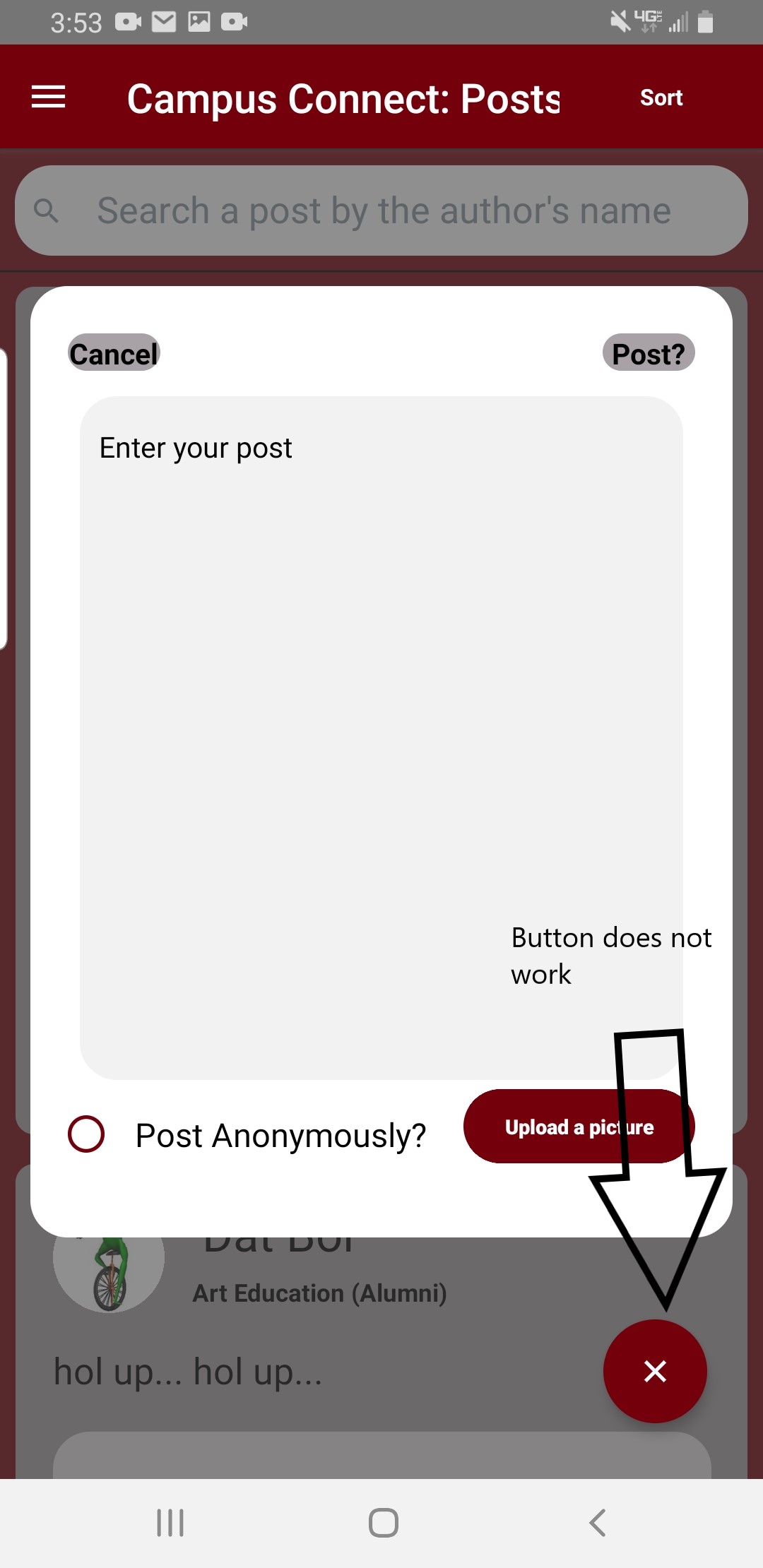The width and height of the screenshot is (763, 1568).
Task: Open the Gmail notification icon
Action: 164,21
